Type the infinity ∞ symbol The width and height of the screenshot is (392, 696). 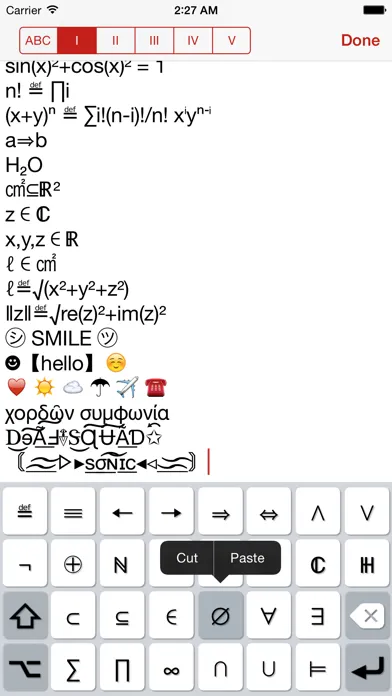(x=171, y=668)
